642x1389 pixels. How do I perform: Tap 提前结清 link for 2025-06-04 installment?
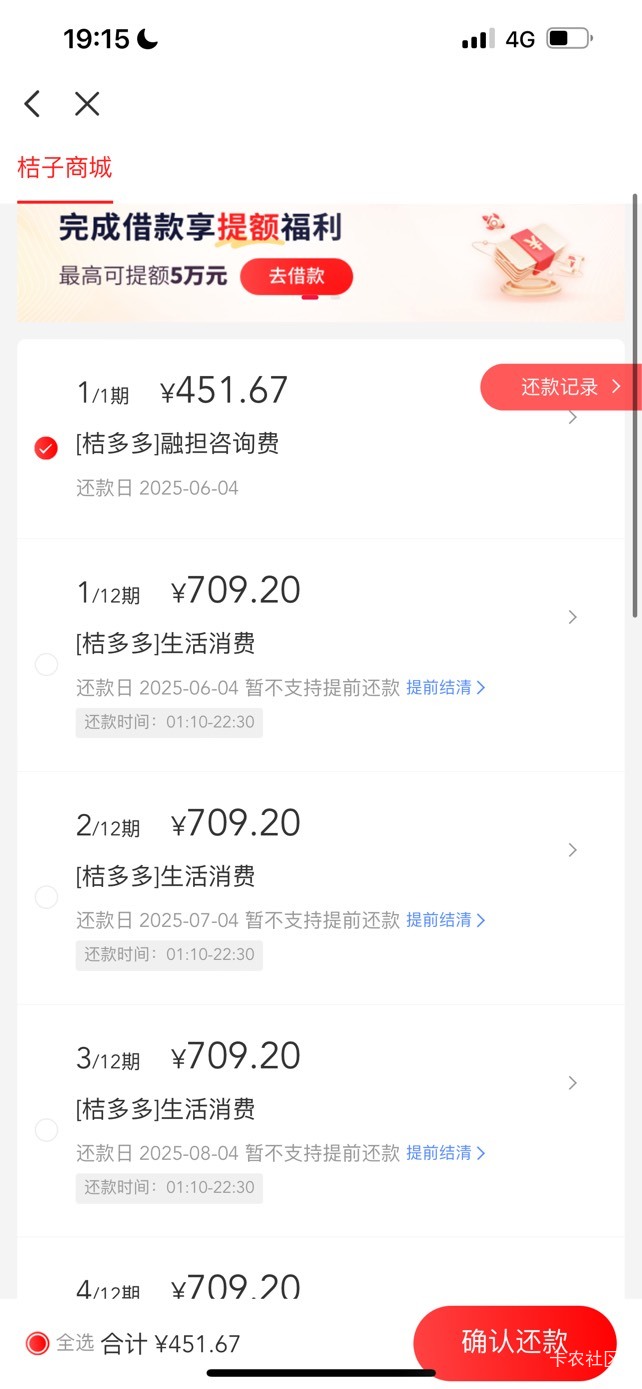446,688
